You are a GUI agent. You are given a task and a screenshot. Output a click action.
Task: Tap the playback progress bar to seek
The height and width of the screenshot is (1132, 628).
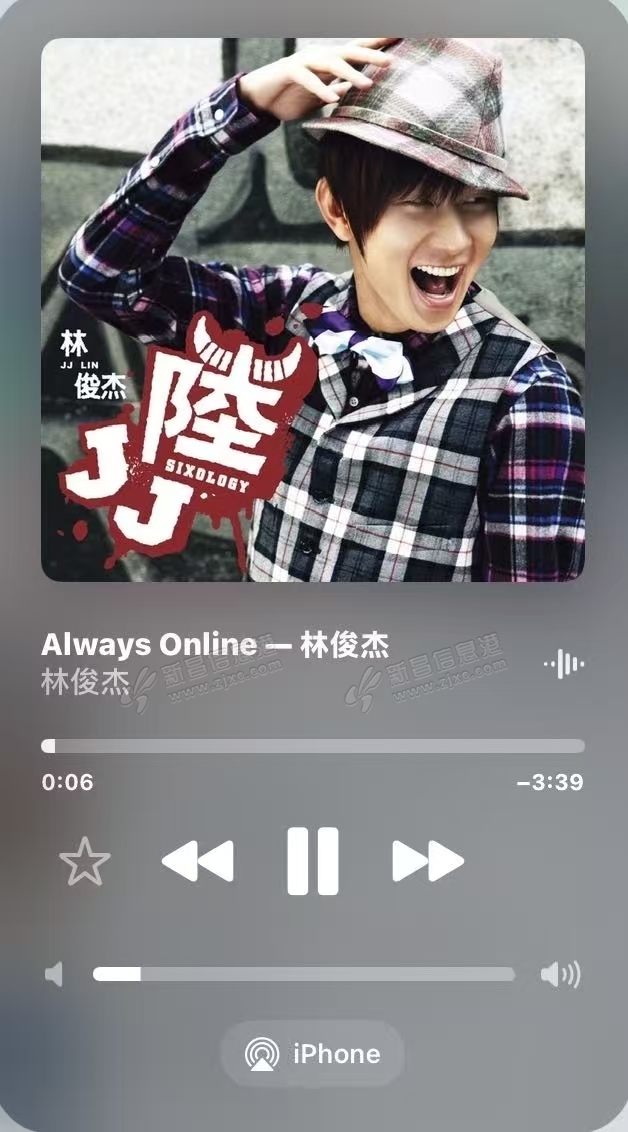[313, 746]
